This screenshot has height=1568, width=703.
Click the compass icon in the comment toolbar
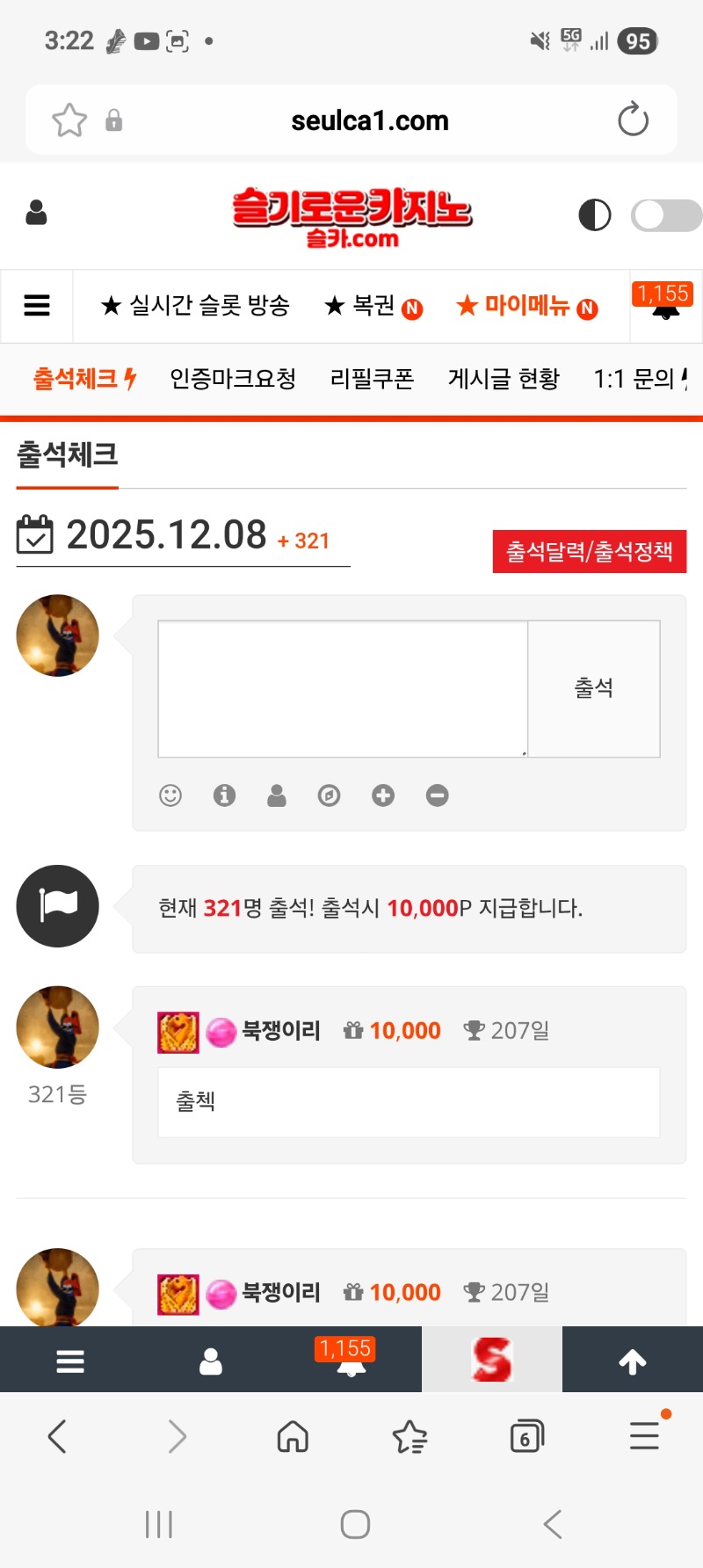pyautogui.click(x=330, y=795)
